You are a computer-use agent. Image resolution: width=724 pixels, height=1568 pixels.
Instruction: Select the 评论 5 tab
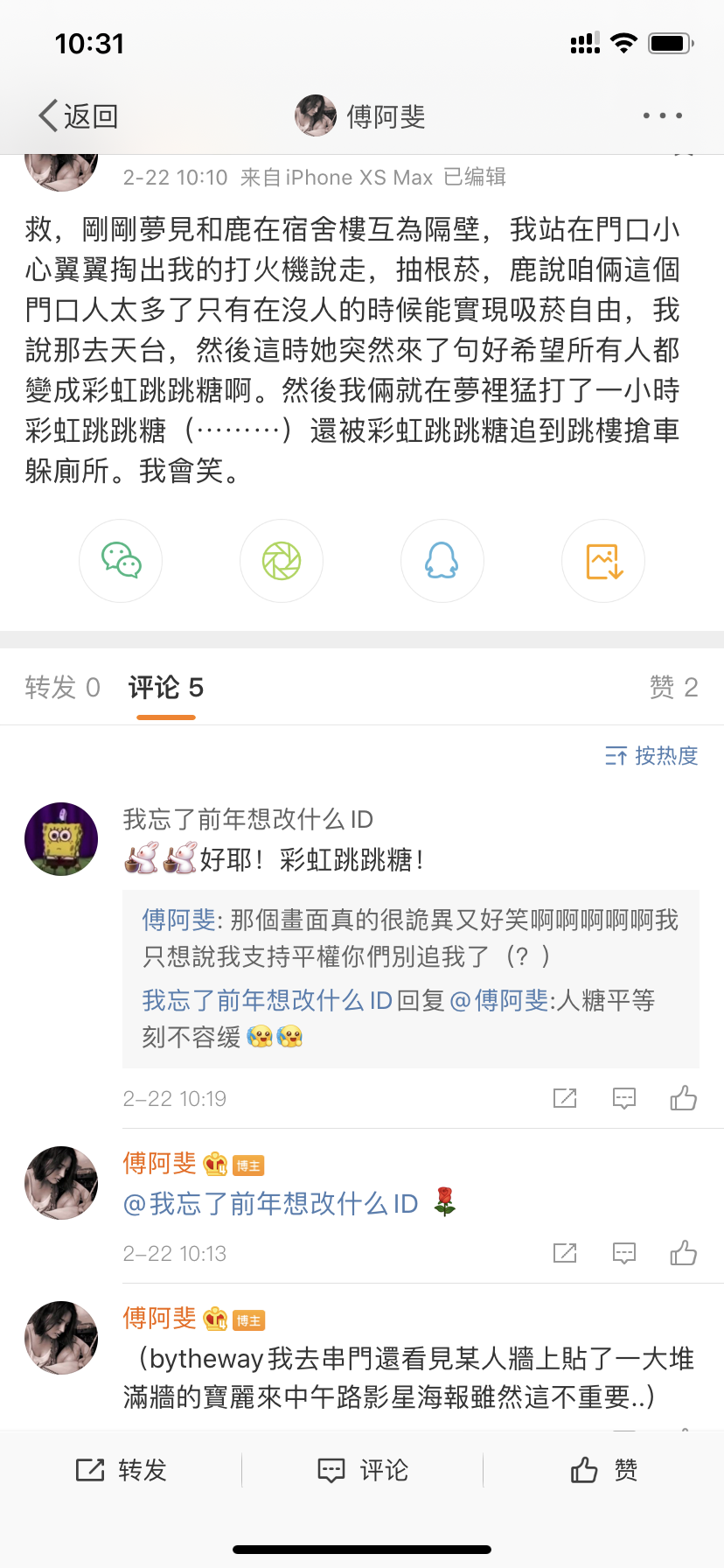(x=166, y=688)
